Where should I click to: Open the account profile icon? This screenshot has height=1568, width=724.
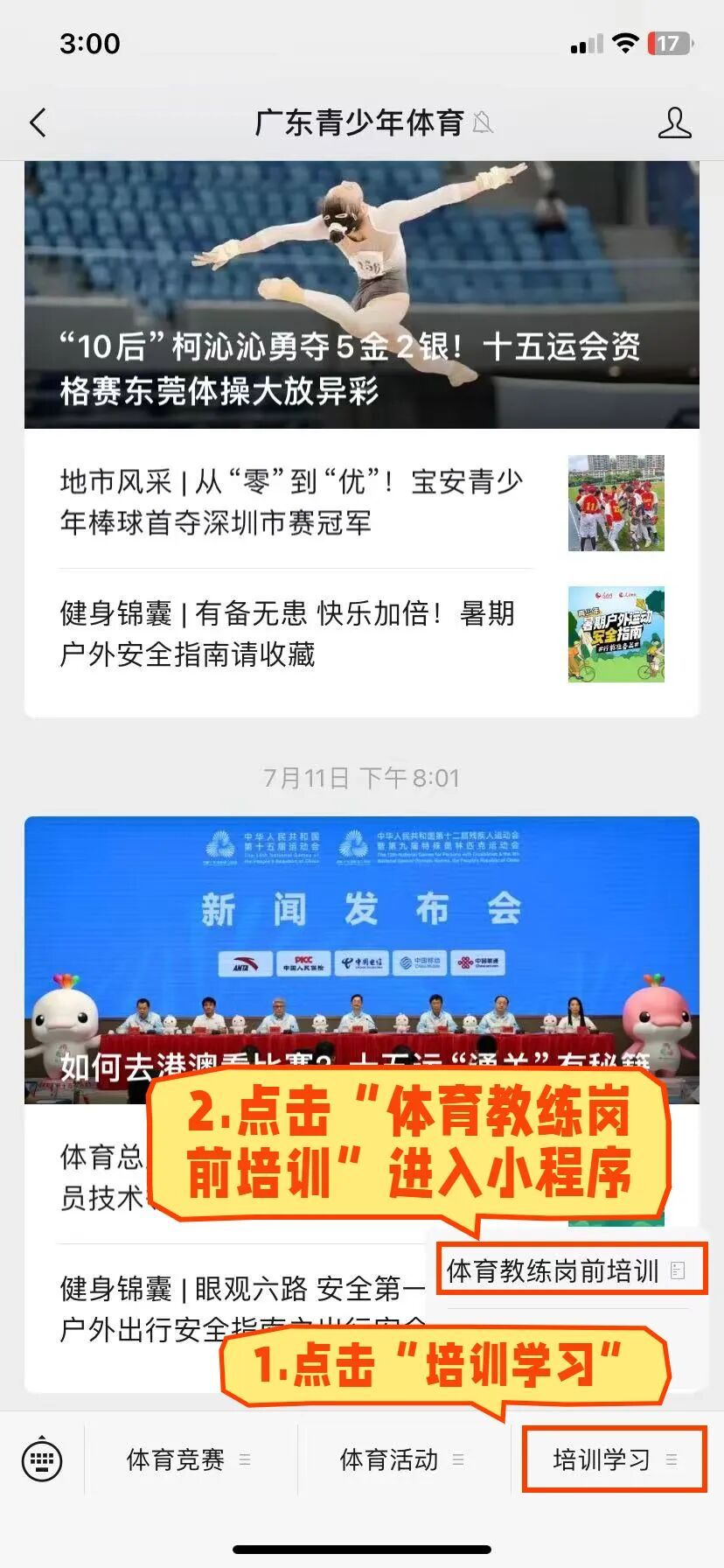click(x=673, y=123)
